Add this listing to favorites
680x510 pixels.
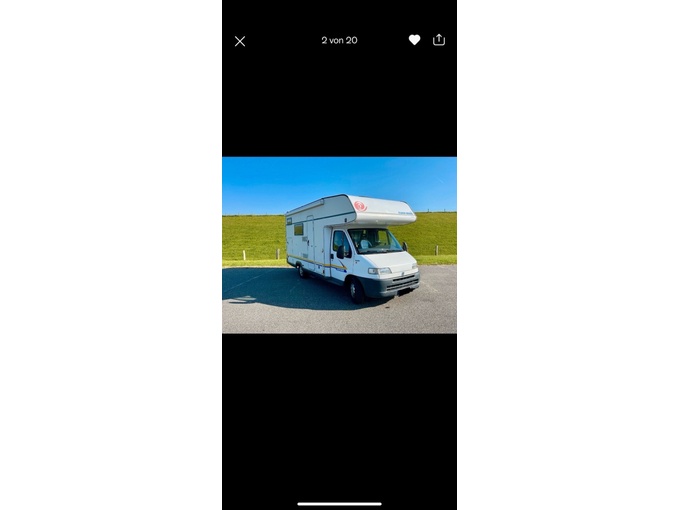click(x=414, y=40)
